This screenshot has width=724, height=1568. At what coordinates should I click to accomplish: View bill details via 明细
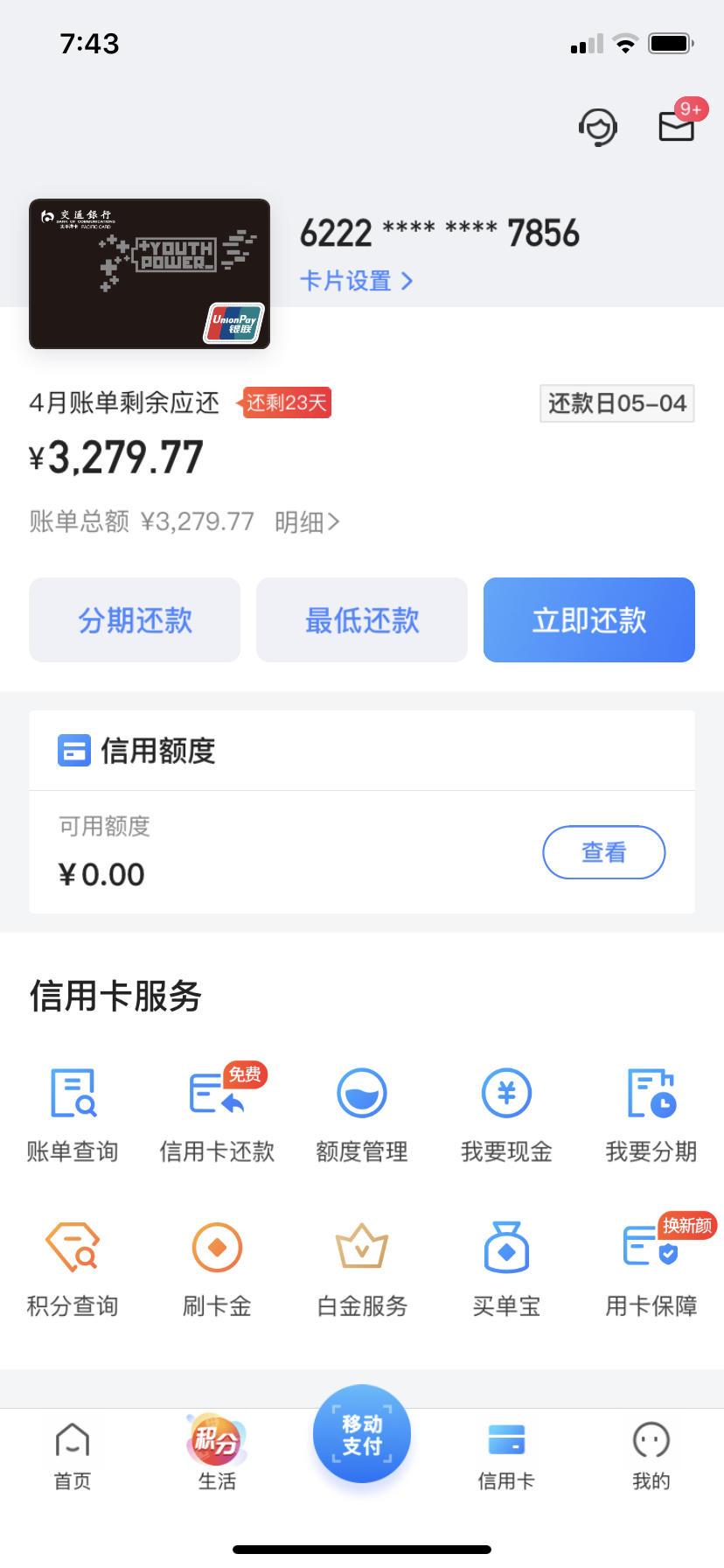307,522
